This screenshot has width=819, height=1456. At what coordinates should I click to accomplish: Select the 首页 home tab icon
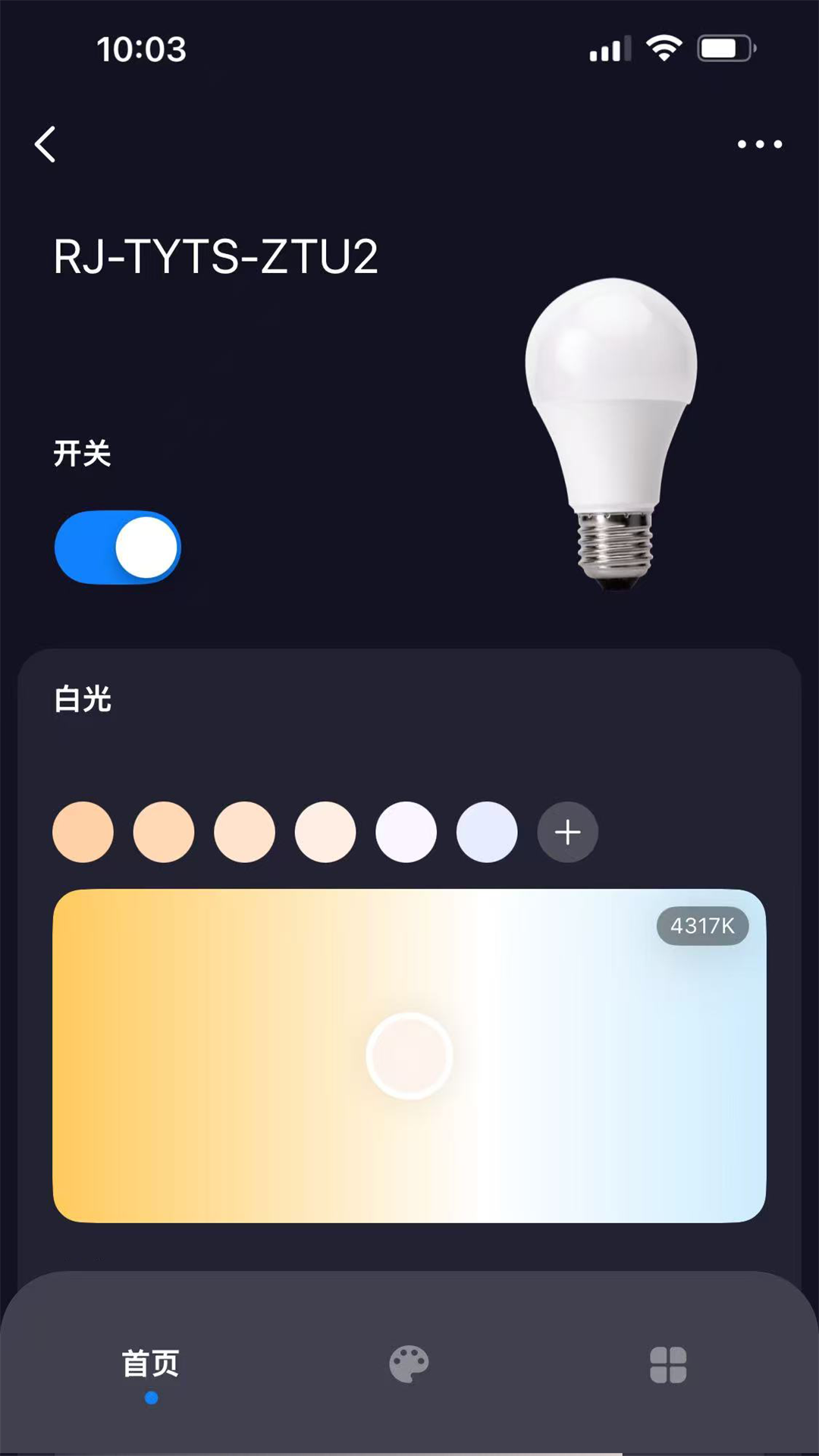coord(149,1363)
